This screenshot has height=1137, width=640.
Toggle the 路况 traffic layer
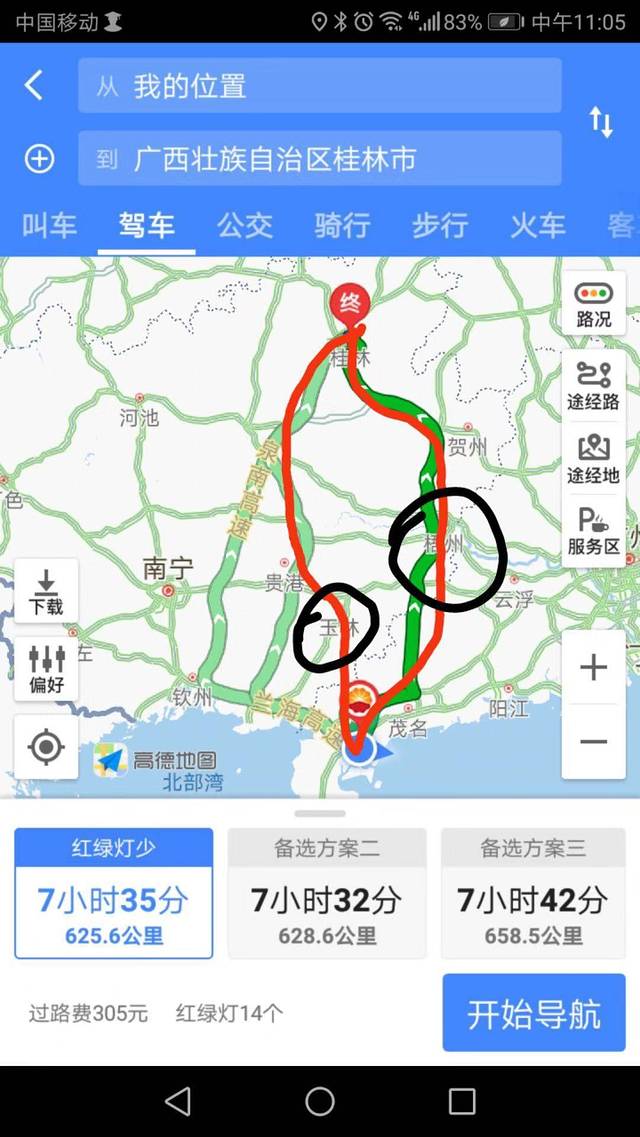coord(594,304)
